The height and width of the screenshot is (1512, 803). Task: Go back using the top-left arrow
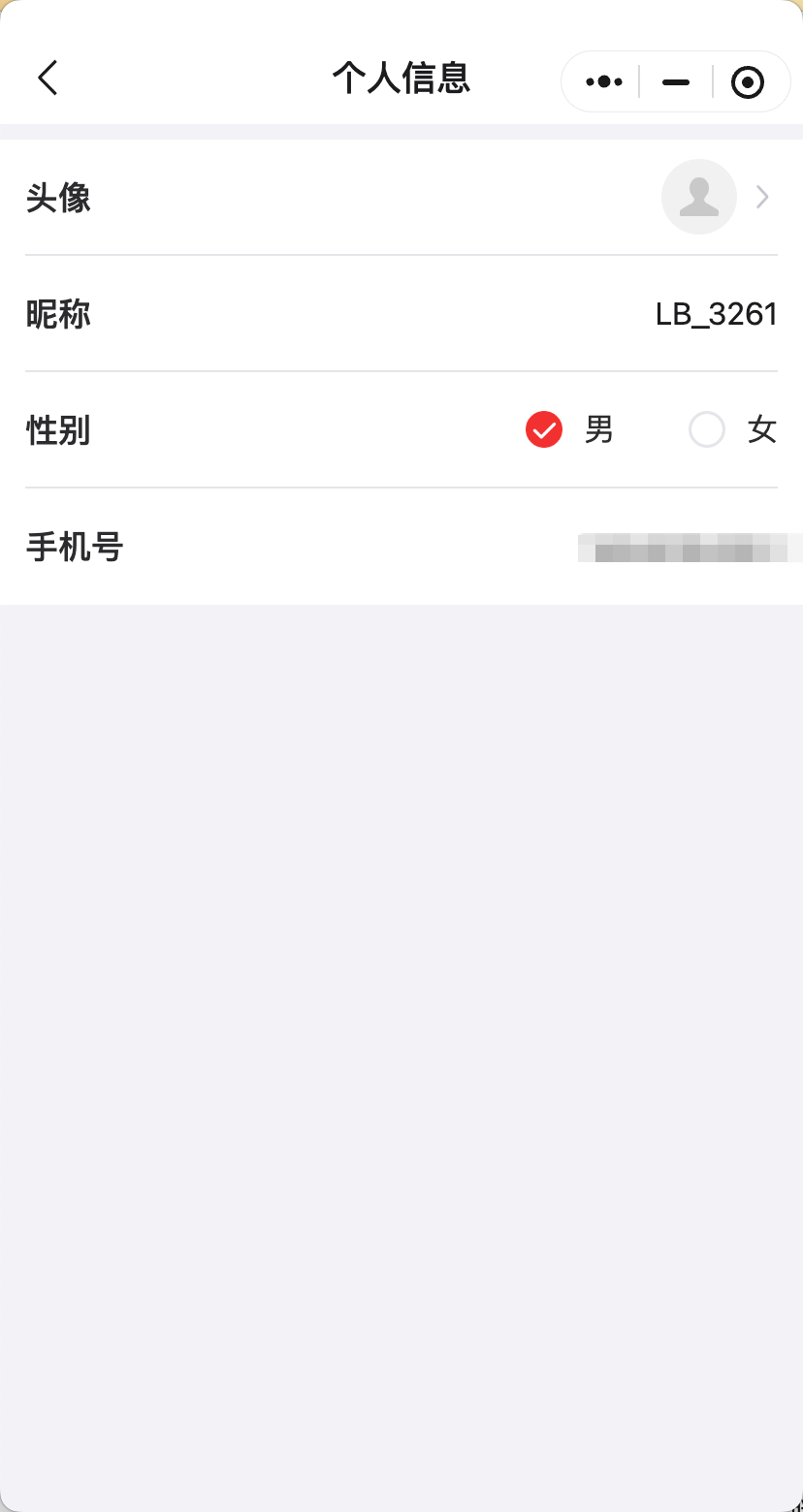(x=48, y=78)
